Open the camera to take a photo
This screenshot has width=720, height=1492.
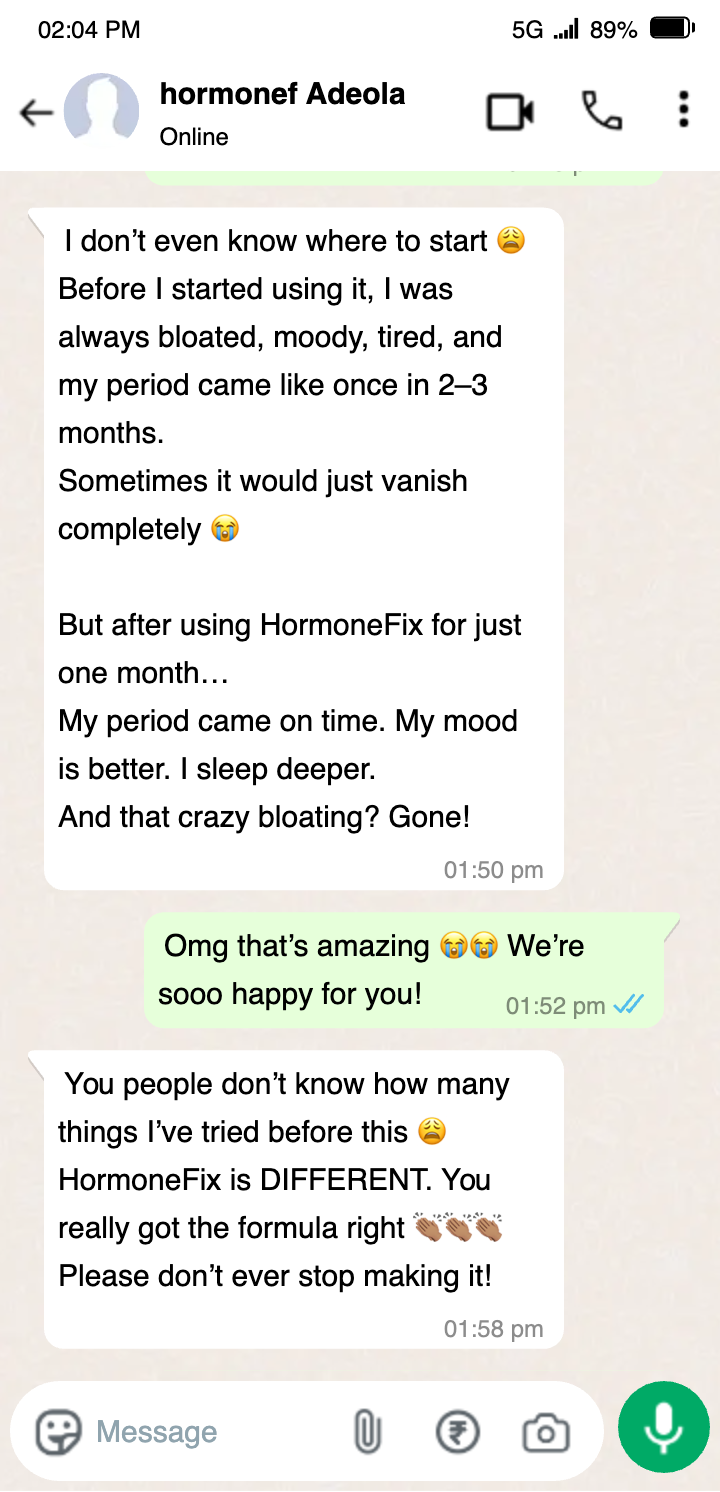(546, 1432)
